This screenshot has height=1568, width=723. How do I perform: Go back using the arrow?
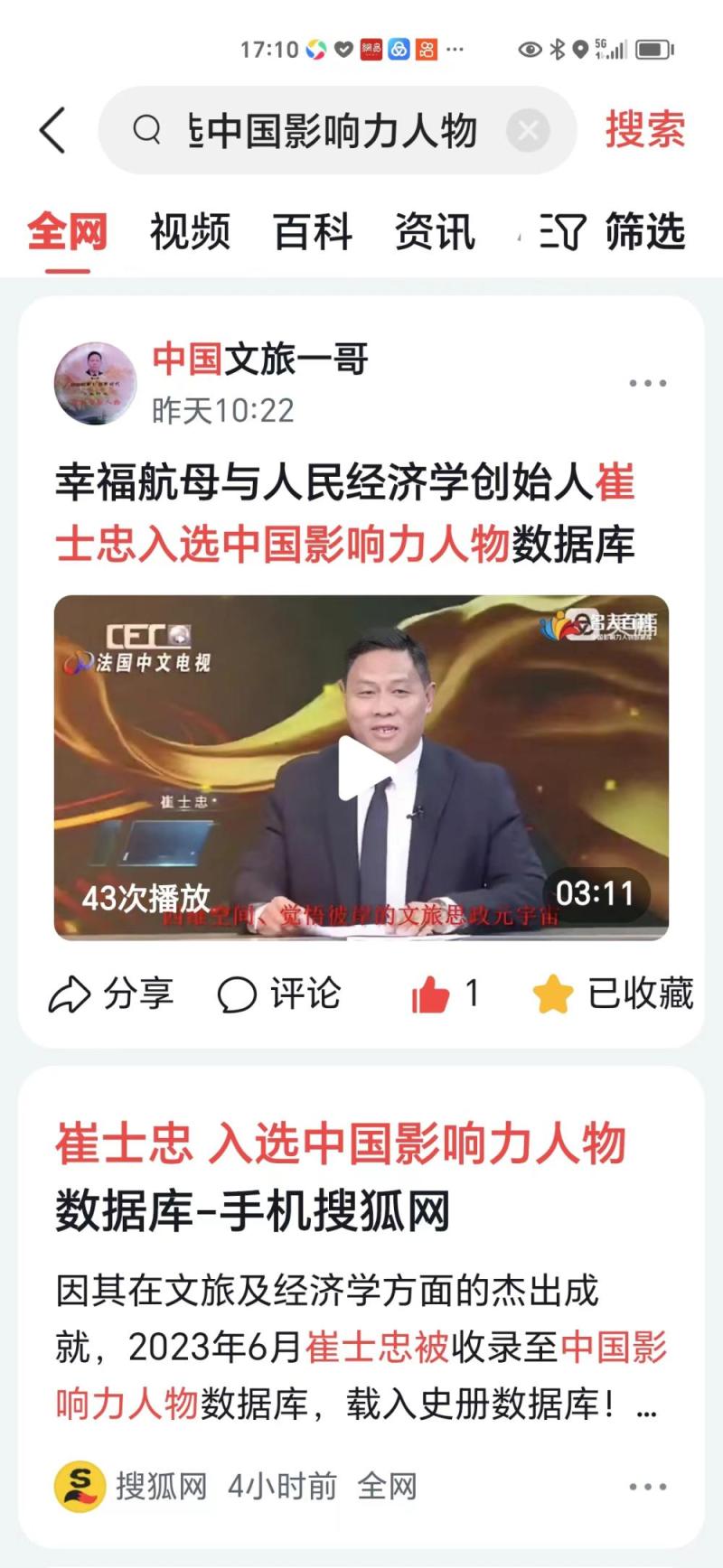53,130
